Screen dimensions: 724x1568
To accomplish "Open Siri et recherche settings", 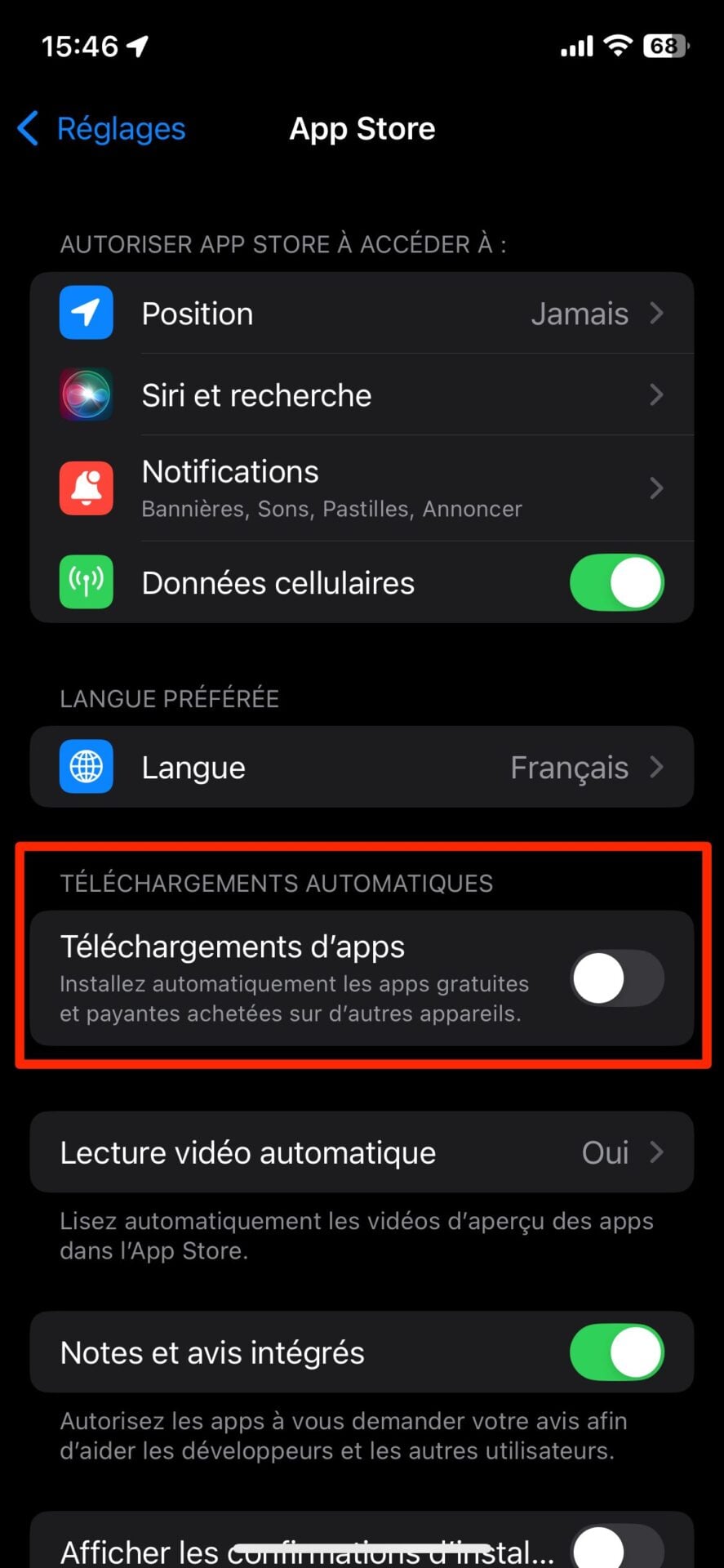I will coord(362,395).
